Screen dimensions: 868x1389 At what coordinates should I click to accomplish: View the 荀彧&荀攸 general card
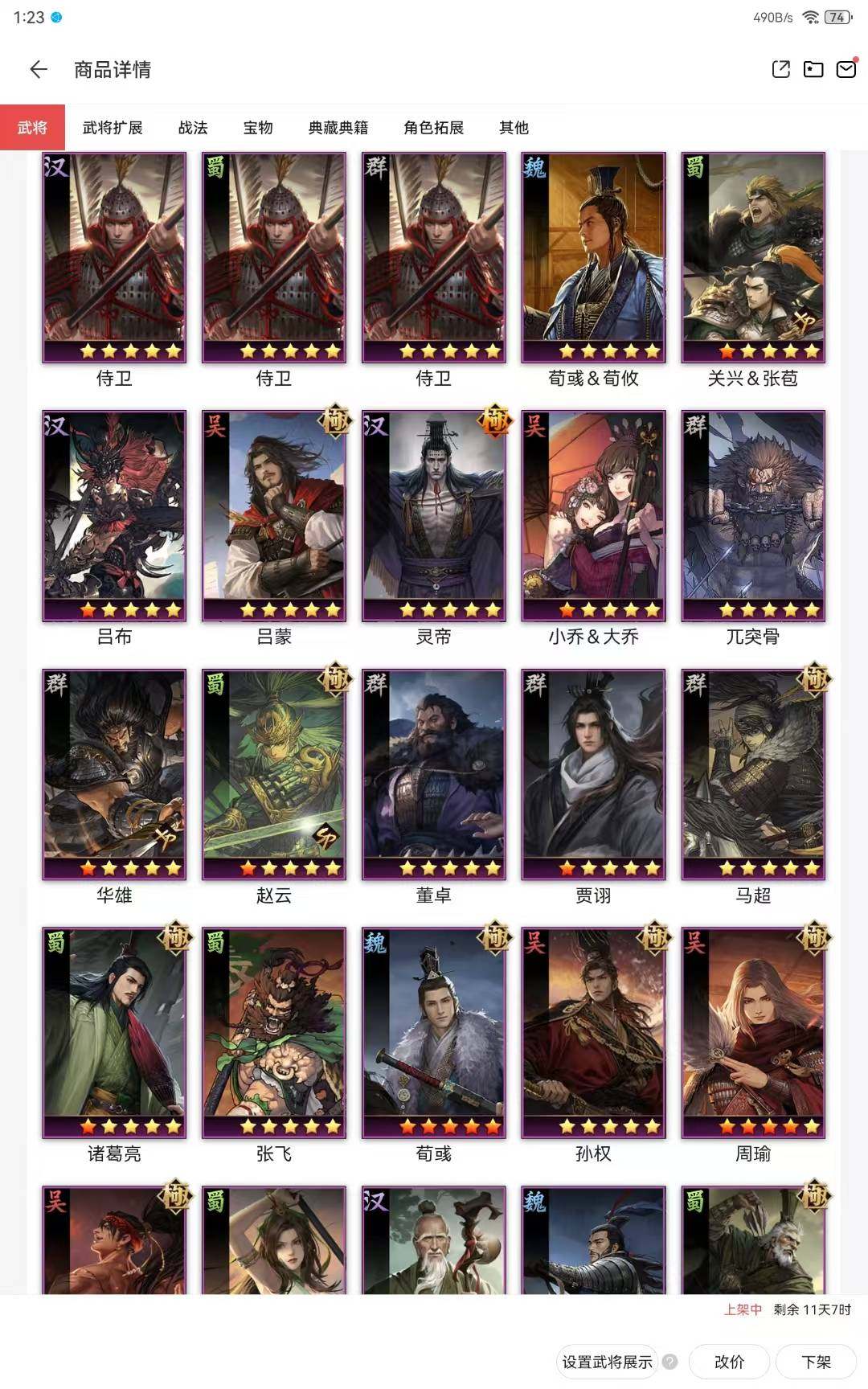pyautogui.click(x=593, y=257)
